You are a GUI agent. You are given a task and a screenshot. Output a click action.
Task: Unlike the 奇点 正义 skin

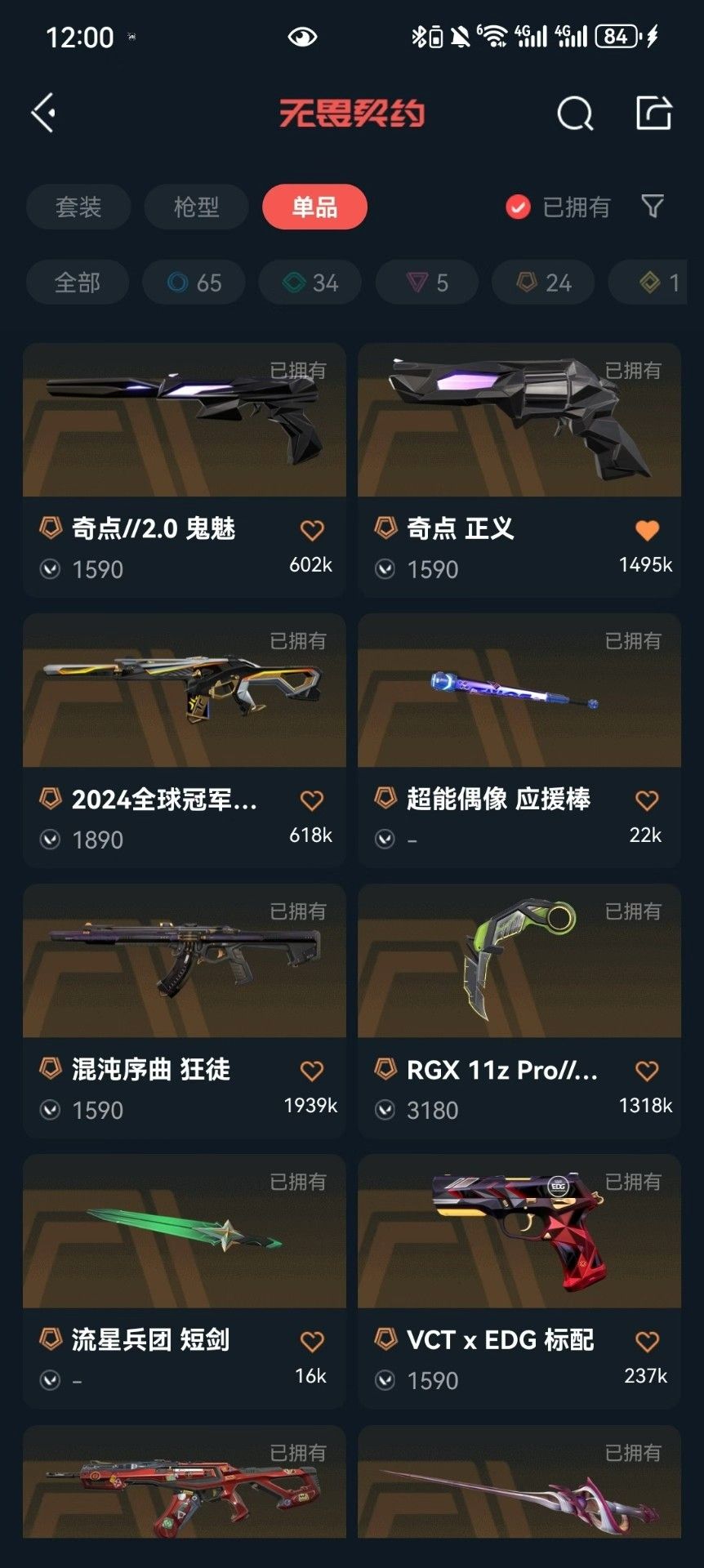coord(647,530)
